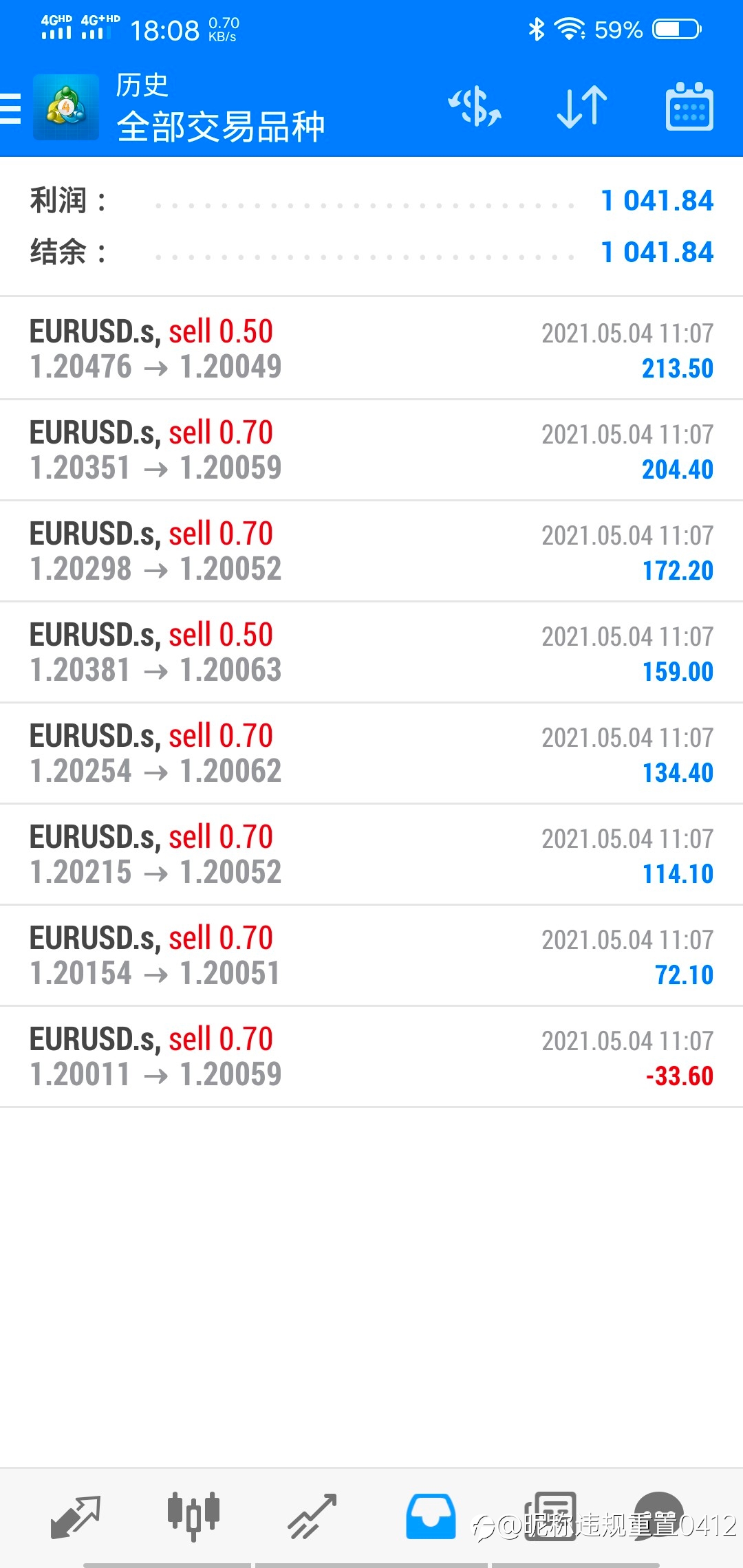Open the news tab
The height and width of the screenshot is (1568, 743).
(x=550, y=1516)
